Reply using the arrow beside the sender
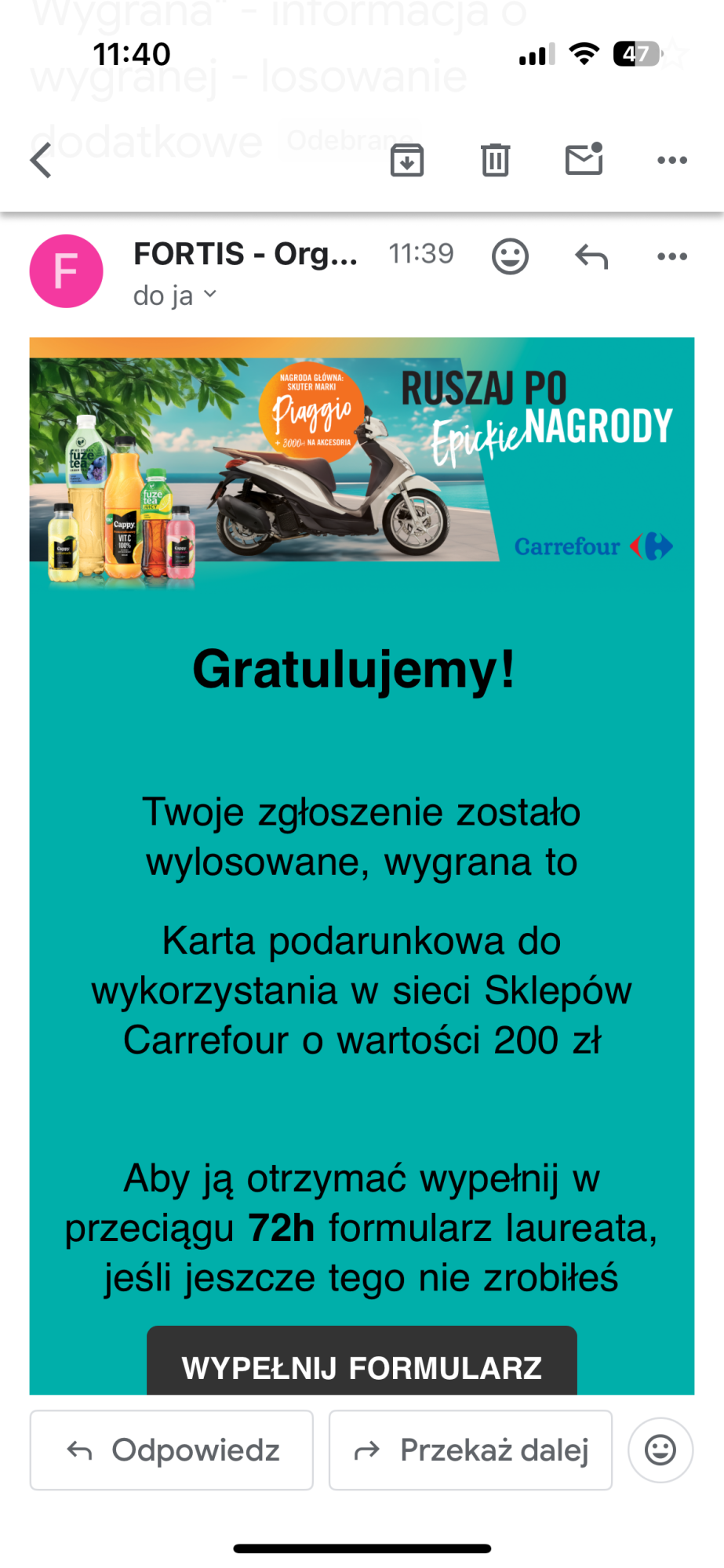724x1568 pixels. click(x=591, y=256)
